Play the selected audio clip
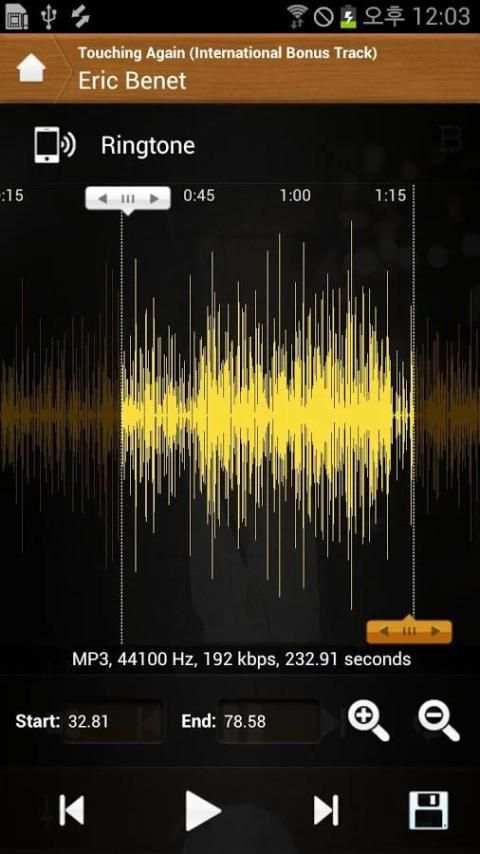The height and width of the screenshot is (854, 480). pos(202,810)
